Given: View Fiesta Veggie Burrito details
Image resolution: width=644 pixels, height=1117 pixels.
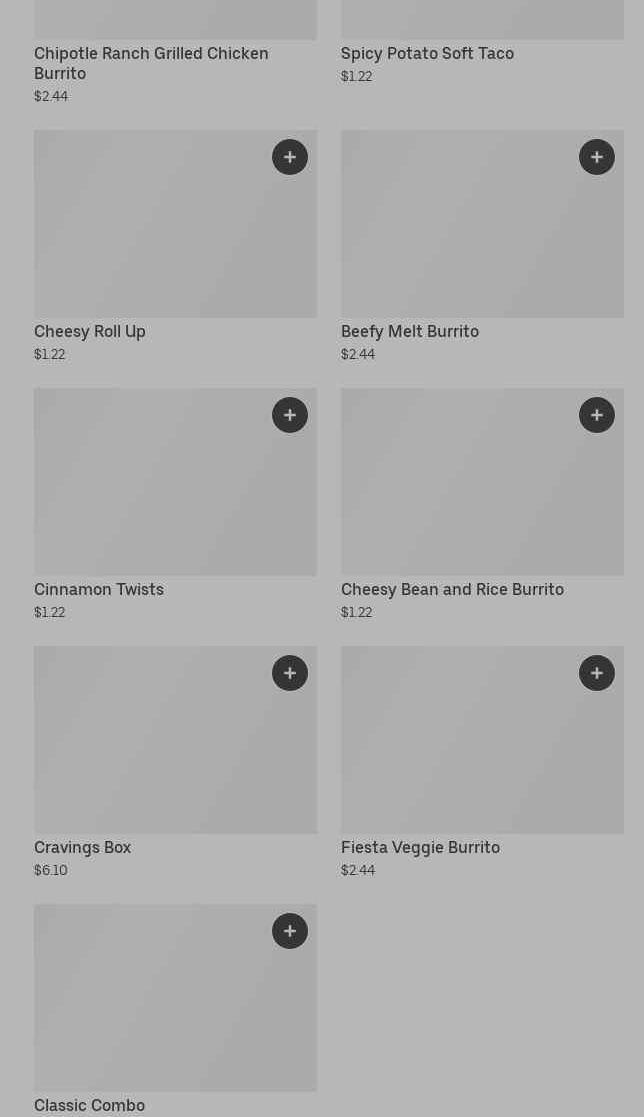Looking at the screenshot, I should pyautogui.click(x=482, y=762).
